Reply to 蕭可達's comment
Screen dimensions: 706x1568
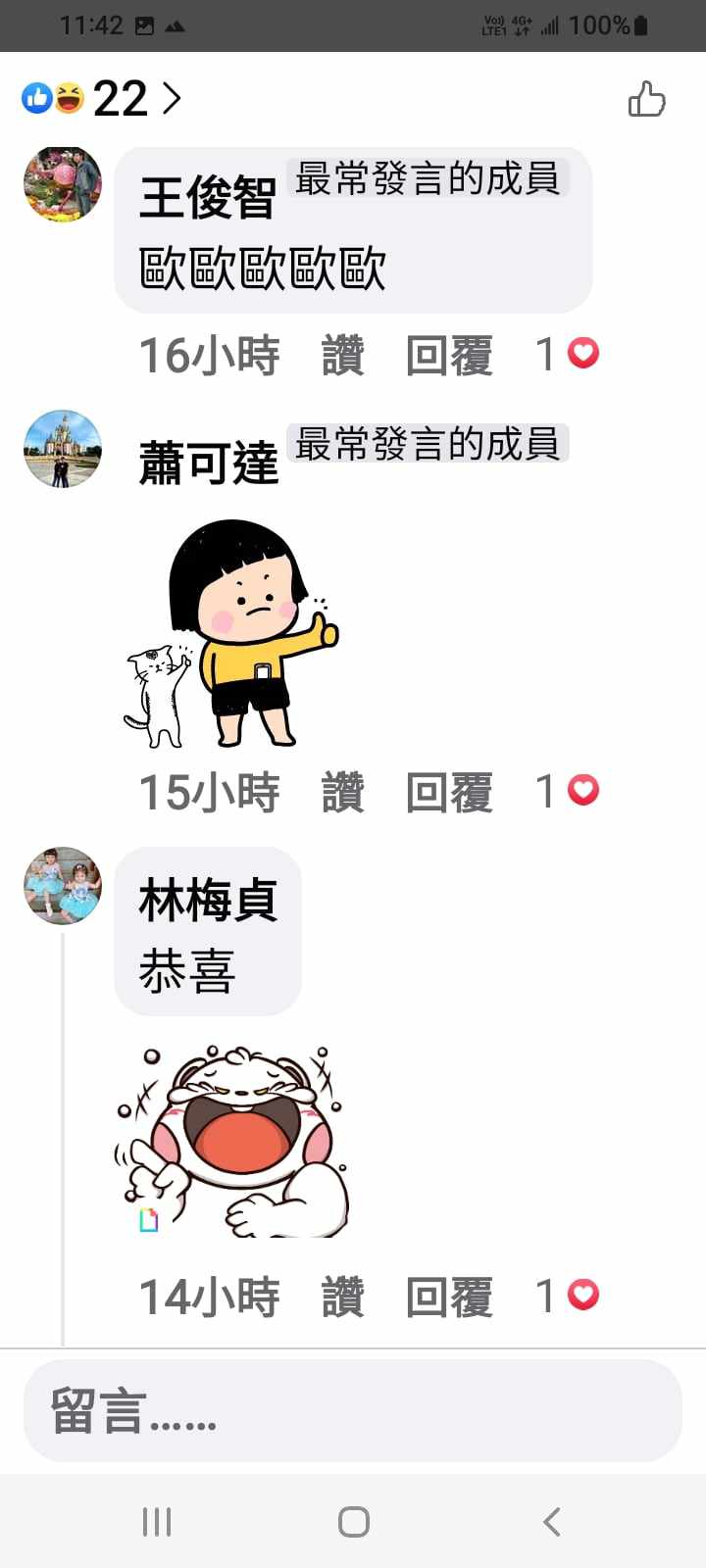pyautogui.click(x=449, y=793)
